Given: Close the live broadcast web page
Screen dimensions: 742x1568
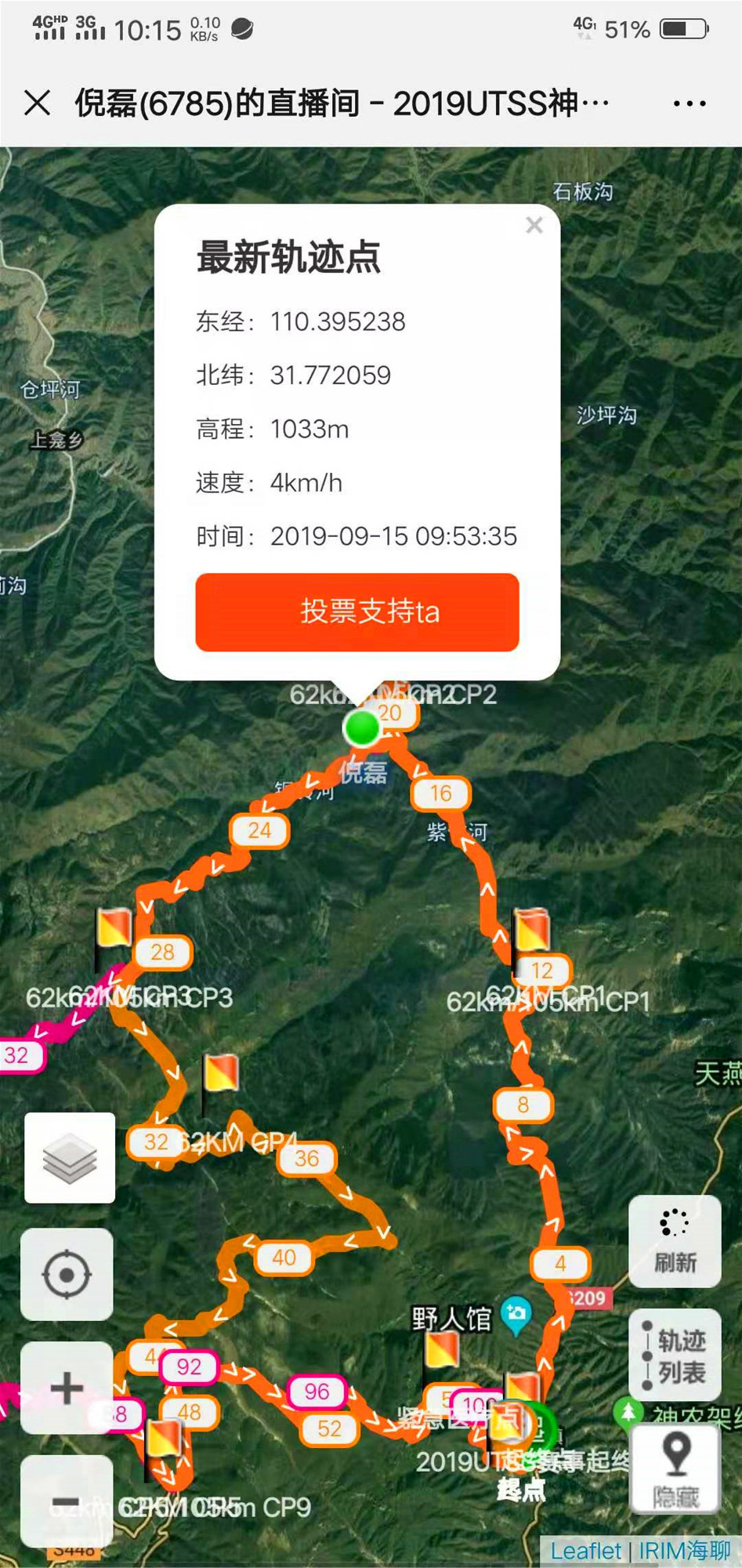Looking at the screenshot, I should click(37, 103).
